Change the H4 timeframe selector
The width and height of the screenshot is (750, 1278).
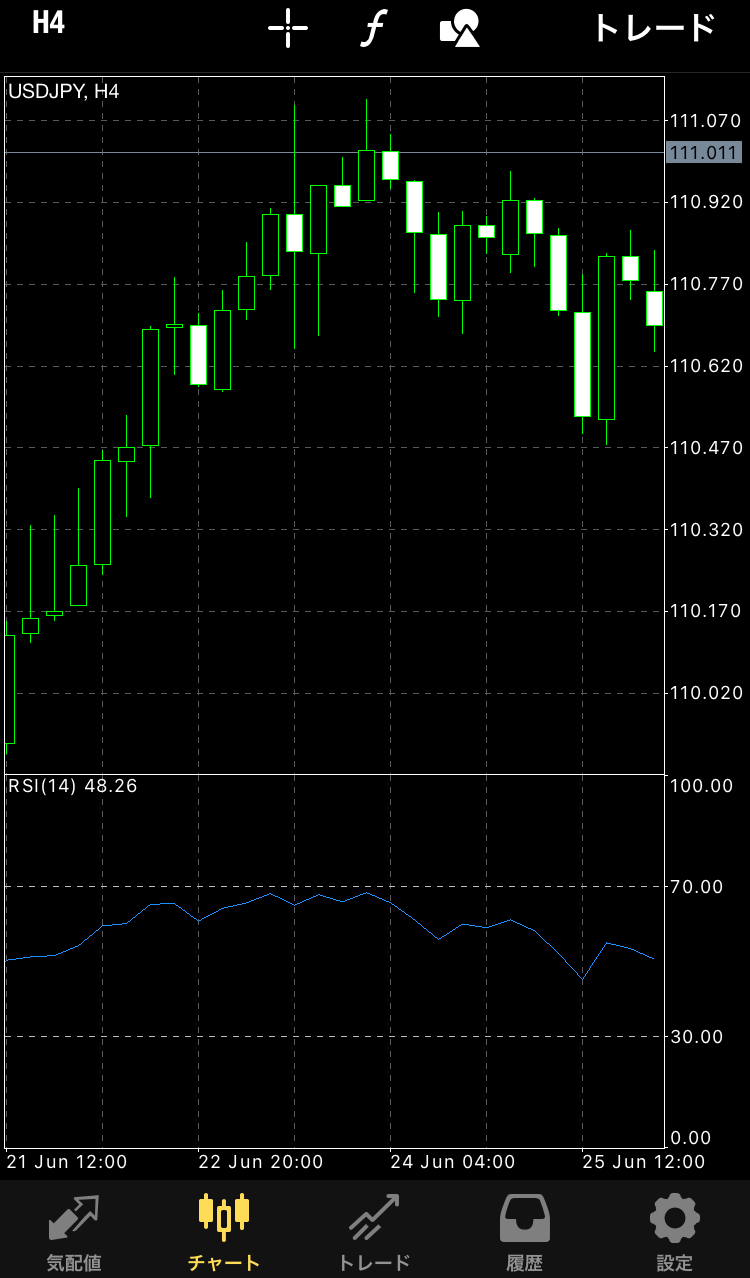48,25
